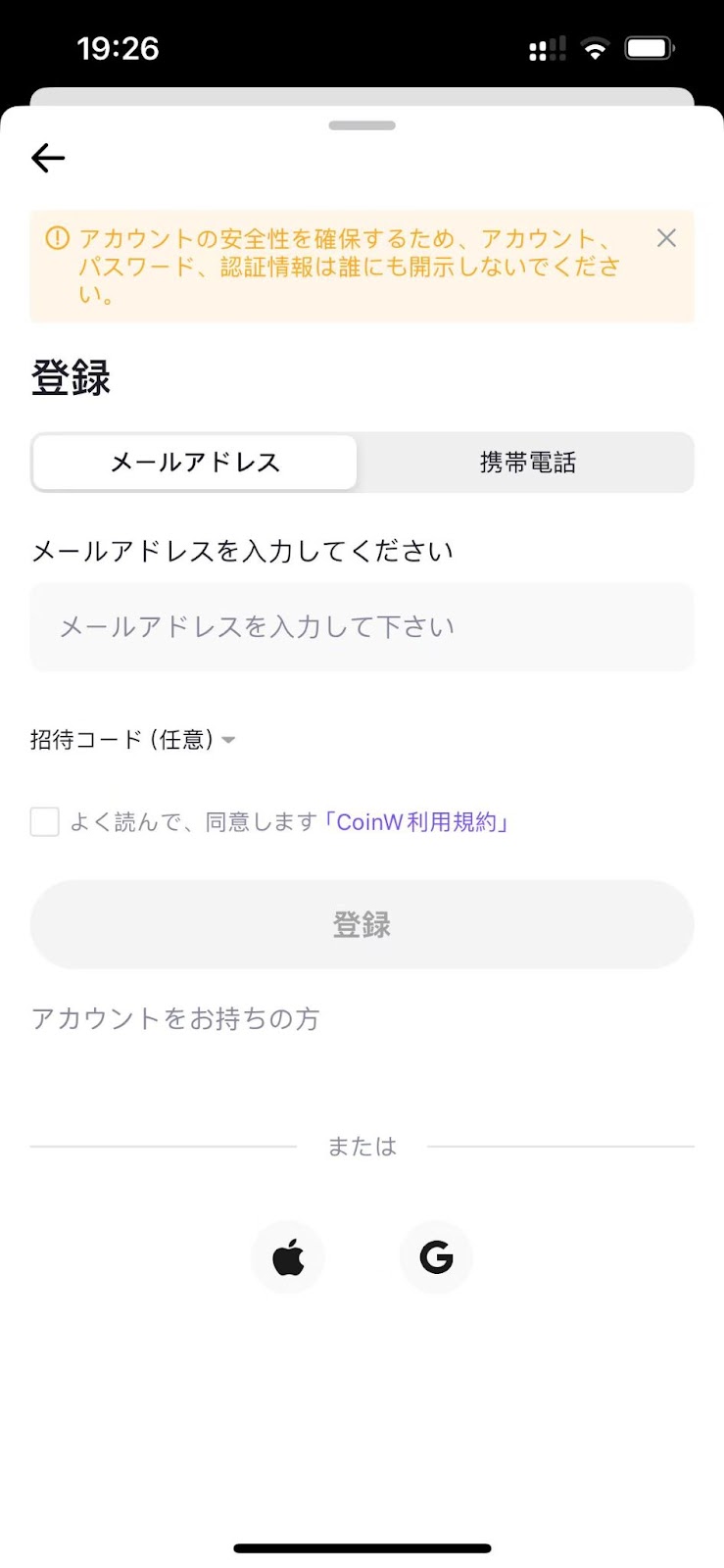Go back using the arrow icon
724x1568 pixels.
click(48, 158)
